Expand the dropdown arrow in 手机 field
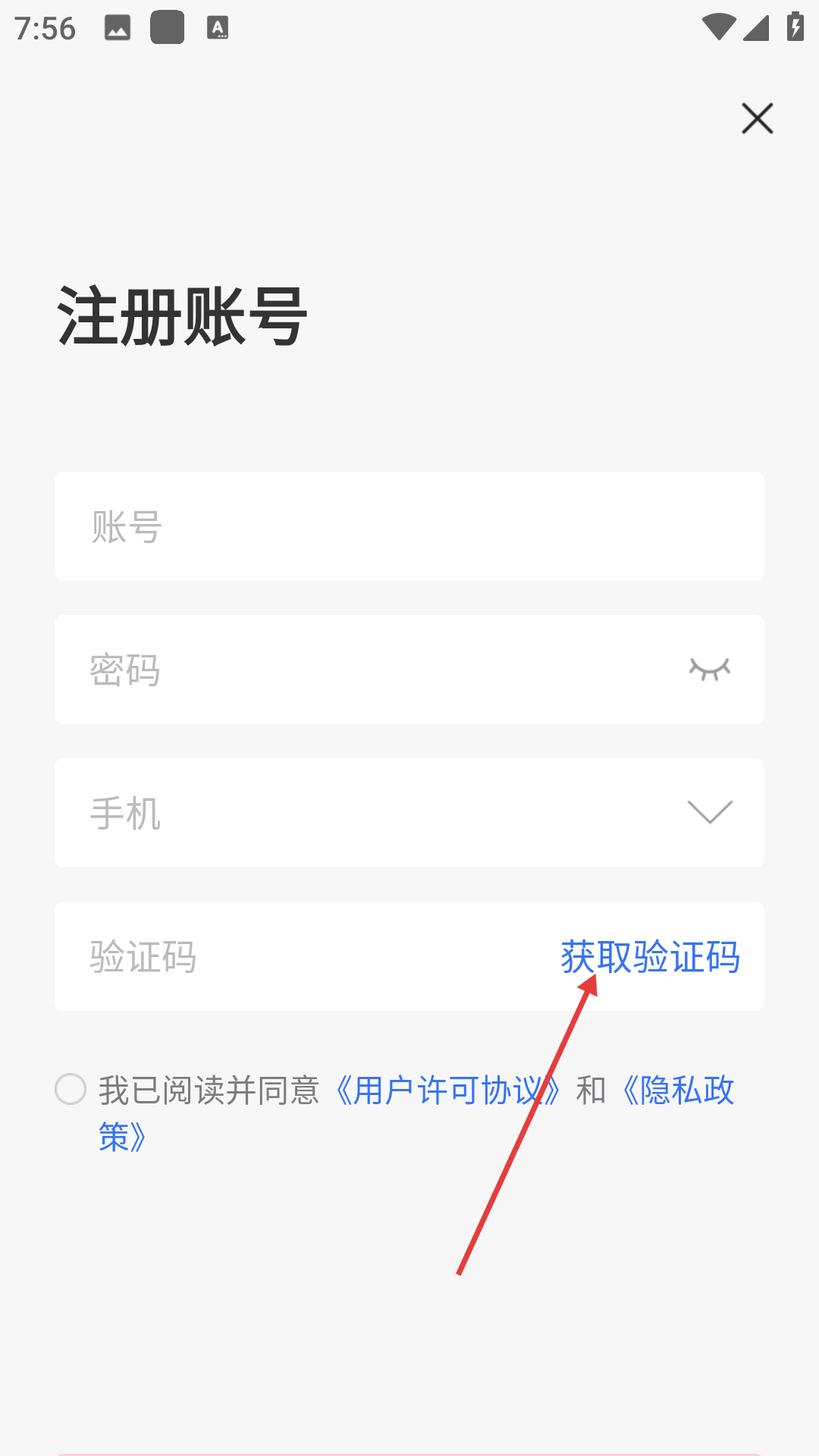 pos(709,812)
